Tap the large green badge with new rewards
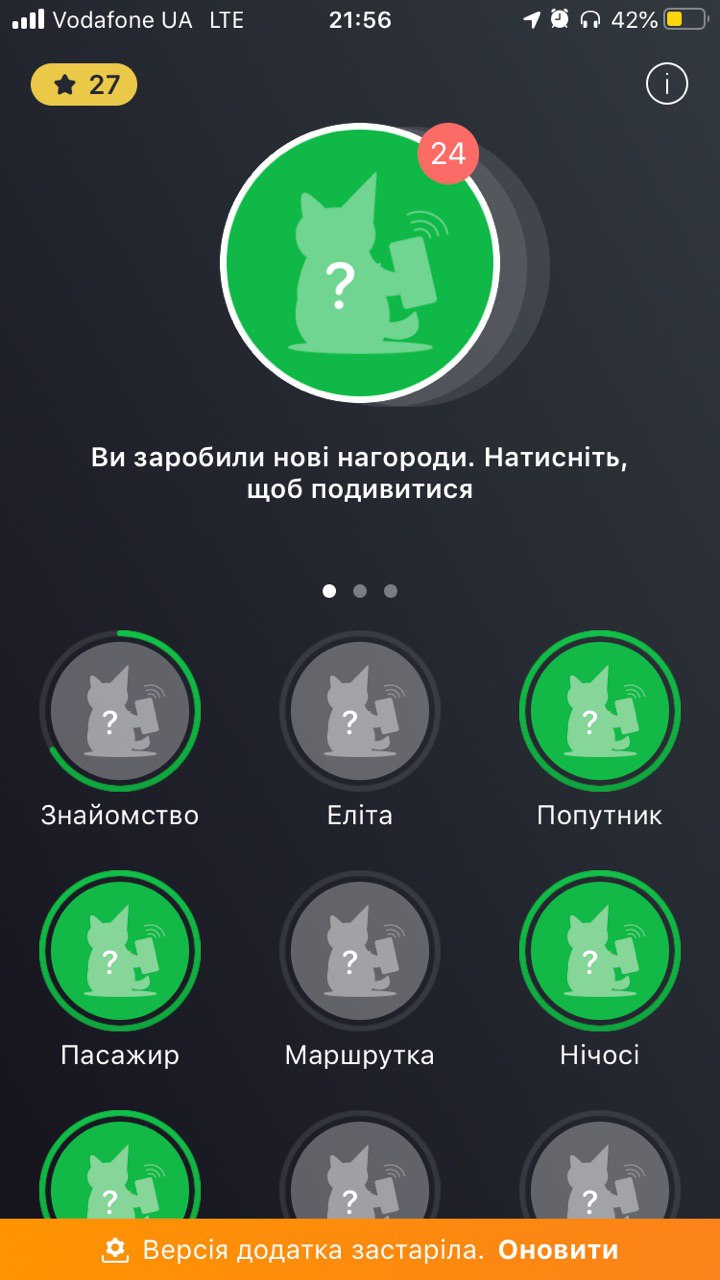This screenshot has width=720, height=1280. [360, 263]
